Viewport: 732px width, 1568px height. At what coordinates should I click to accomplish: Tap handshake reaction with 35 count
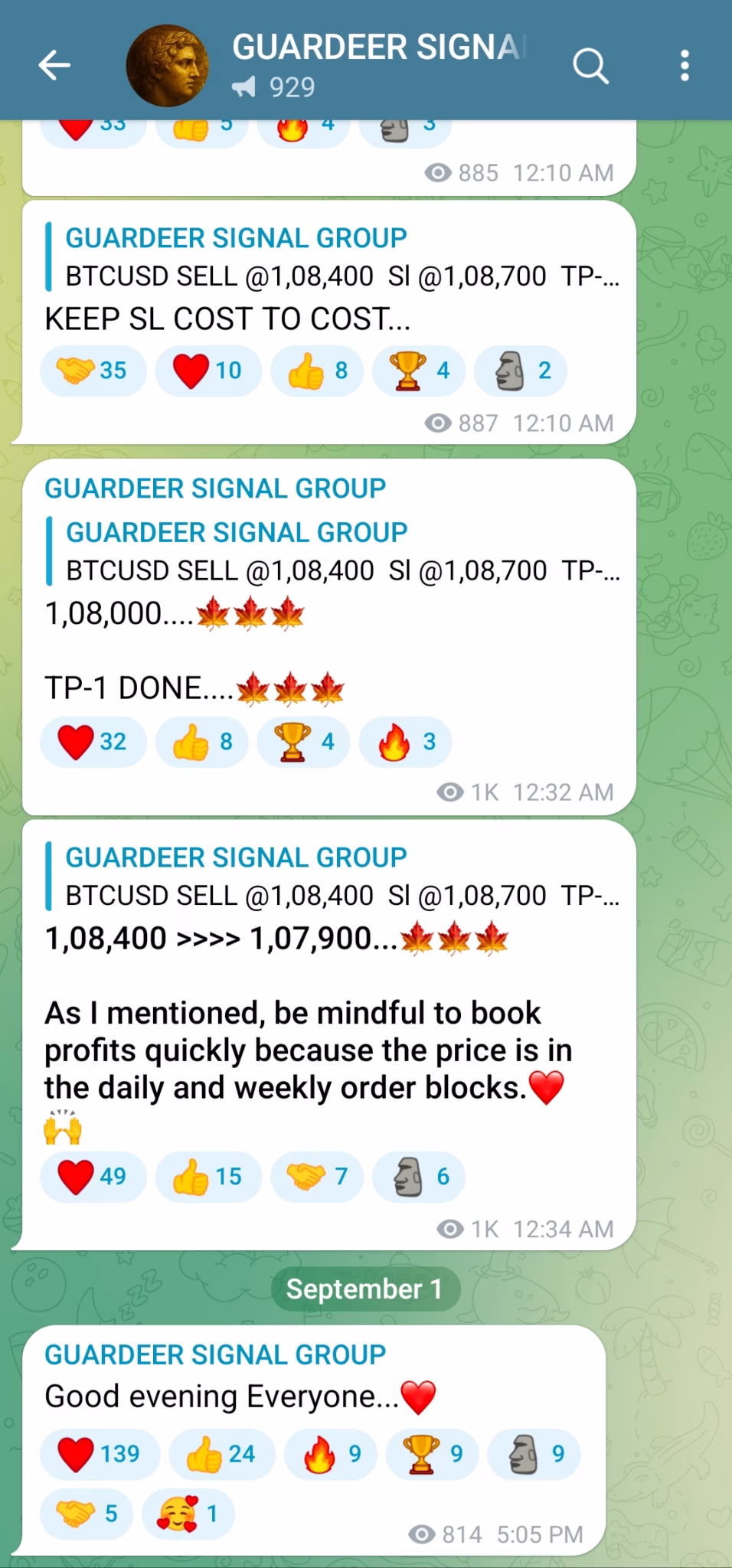click(x=93, y=371)
